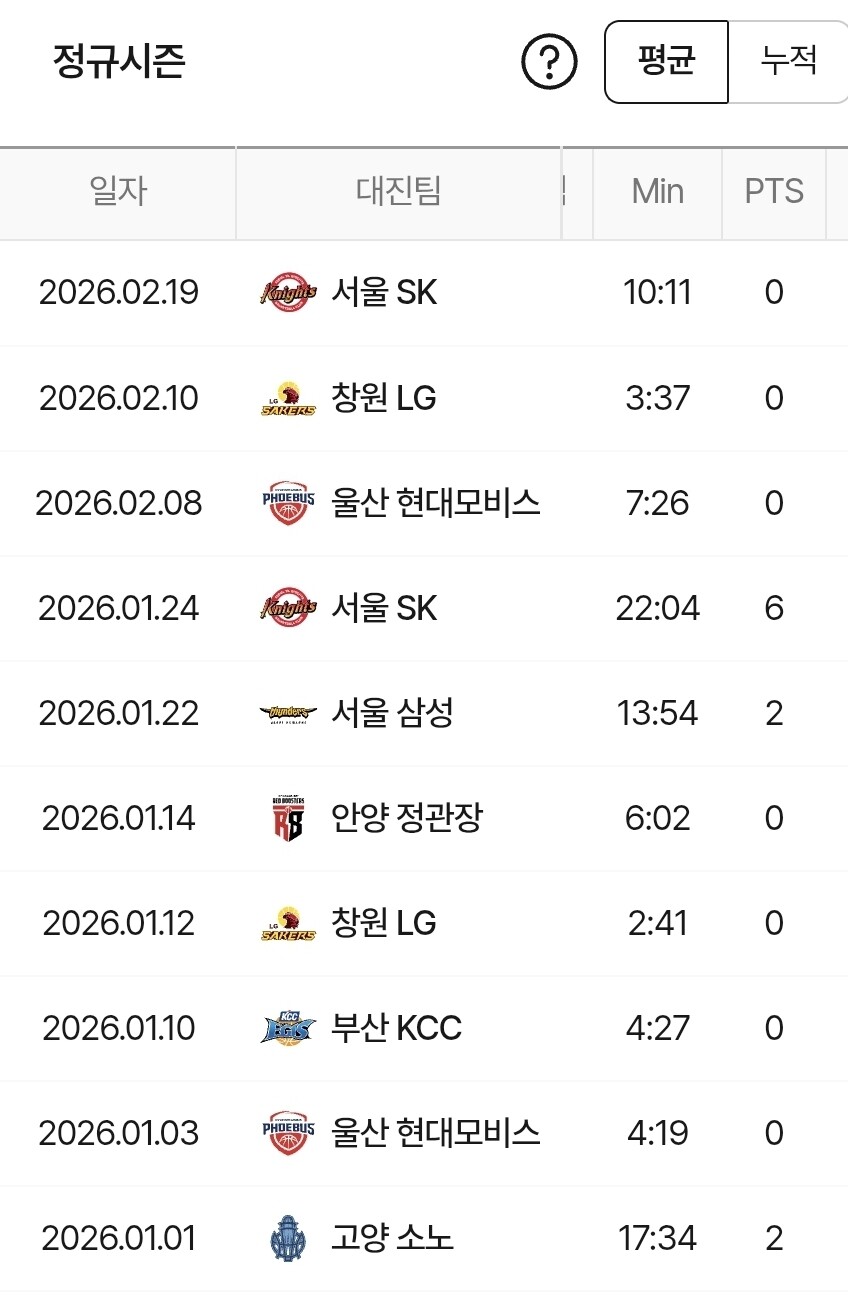848x1296 pixels.
Task: Select the 평균 segment
Action: click(x=666, y=61)
